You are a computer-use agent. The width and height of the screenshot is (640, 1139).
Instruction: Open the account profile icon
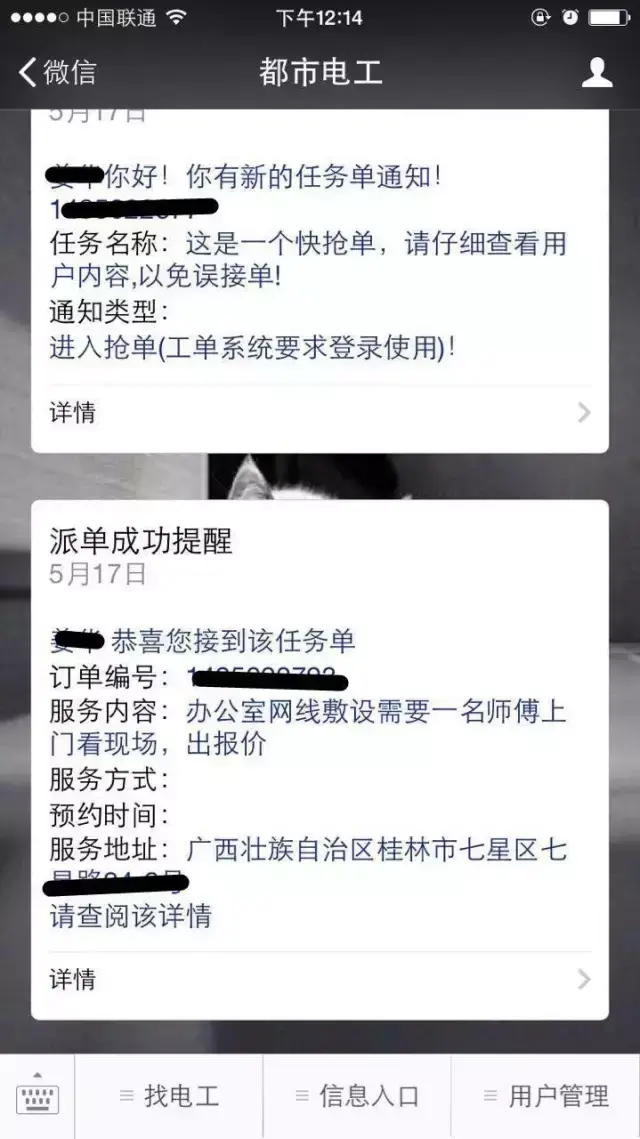[597, 73]
